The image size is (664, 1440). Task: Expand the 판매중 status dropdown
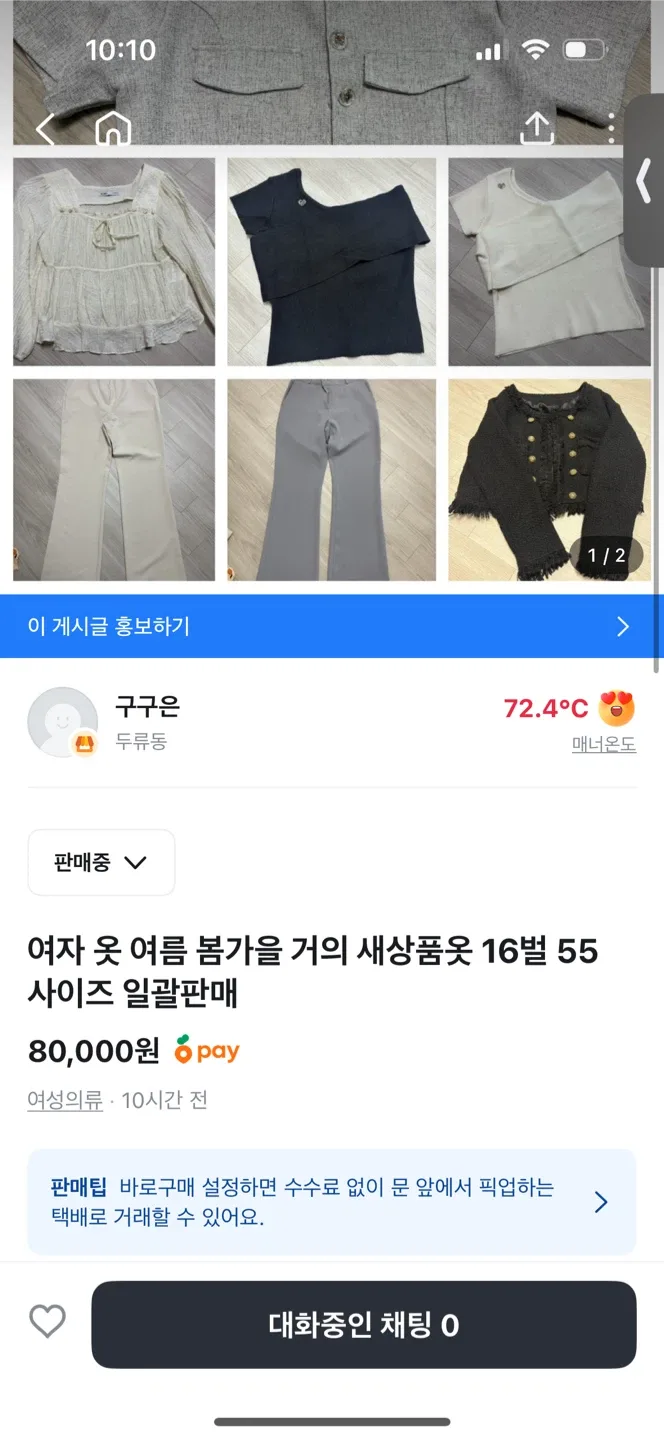click(x=101, y=862)
